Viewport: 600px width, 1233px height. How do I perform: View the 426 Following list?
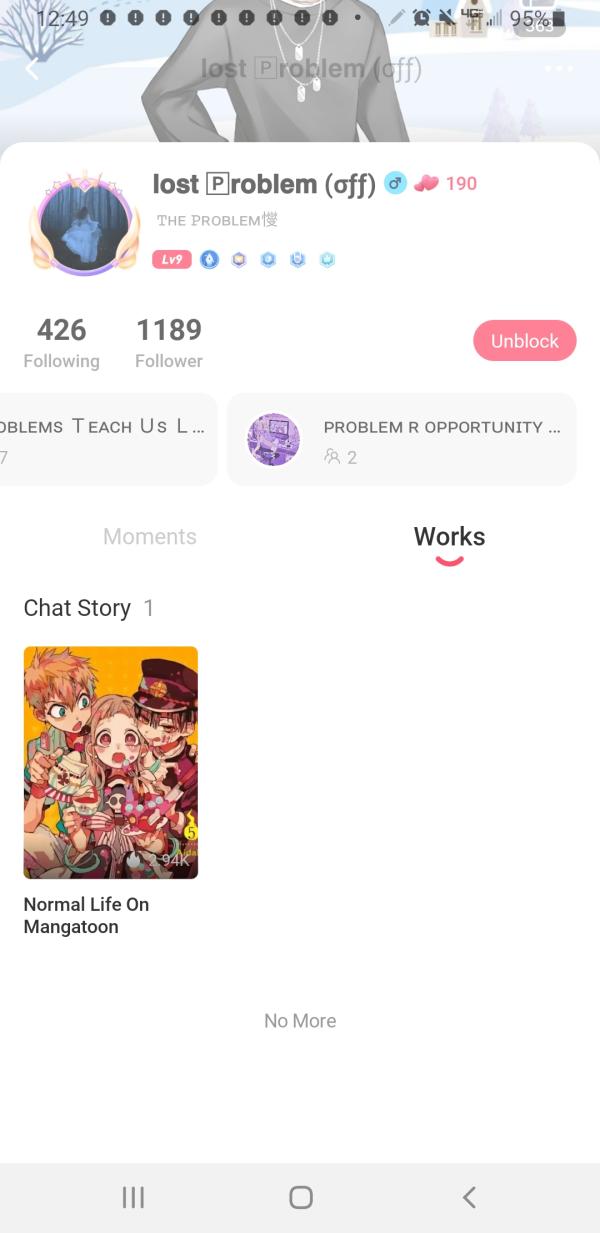point(61,342)
